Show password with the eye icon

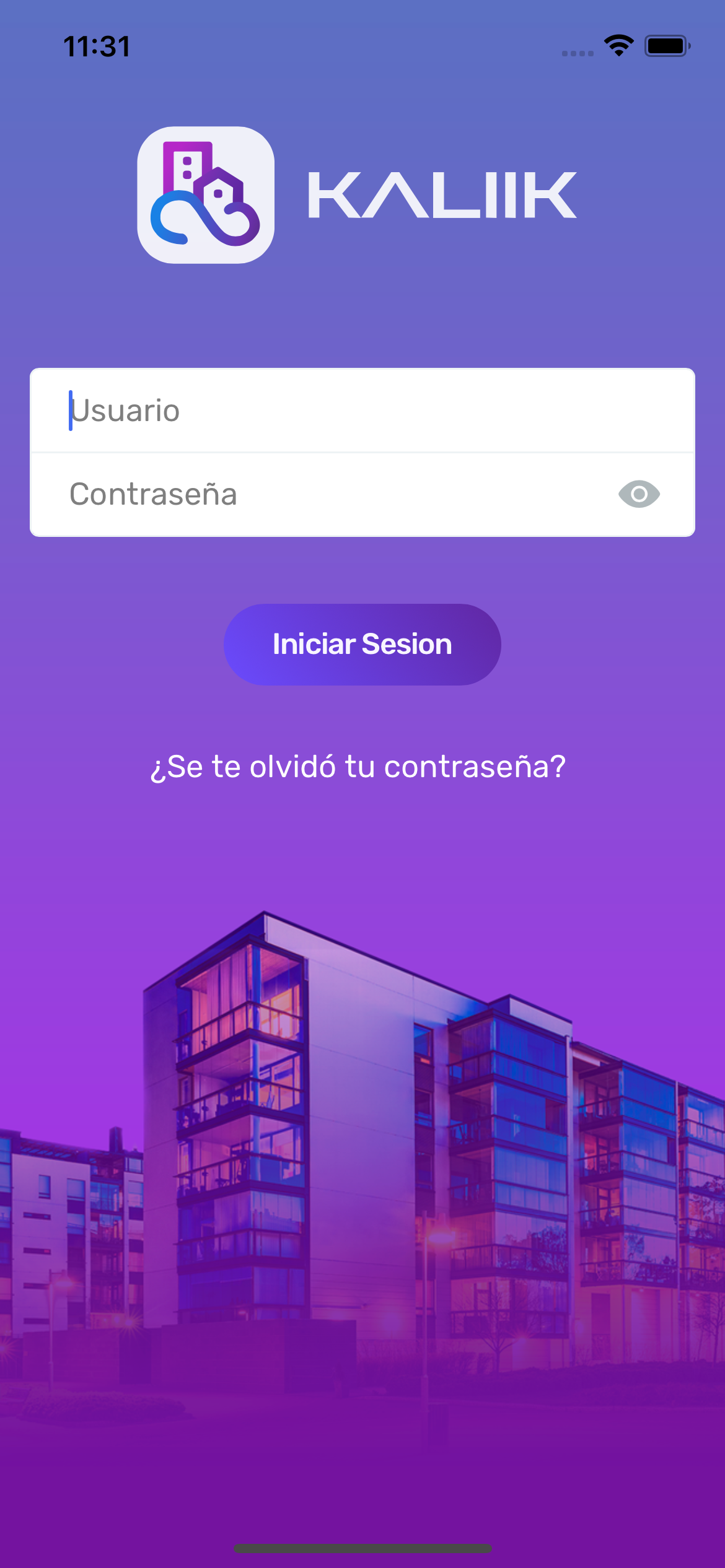(x=639, y=494)
